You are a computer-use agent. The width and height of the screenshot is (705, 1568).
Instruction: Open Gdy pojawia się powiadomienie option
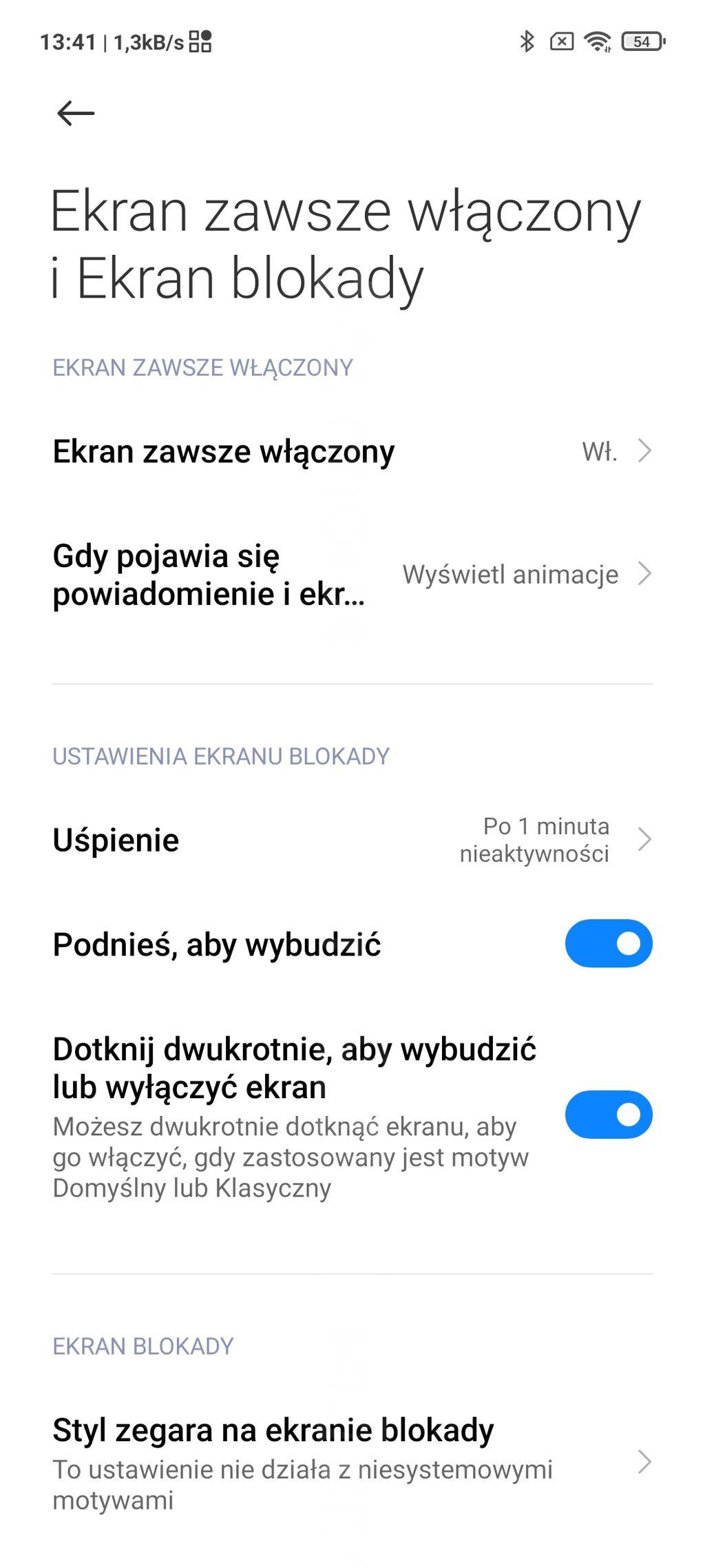351,575
